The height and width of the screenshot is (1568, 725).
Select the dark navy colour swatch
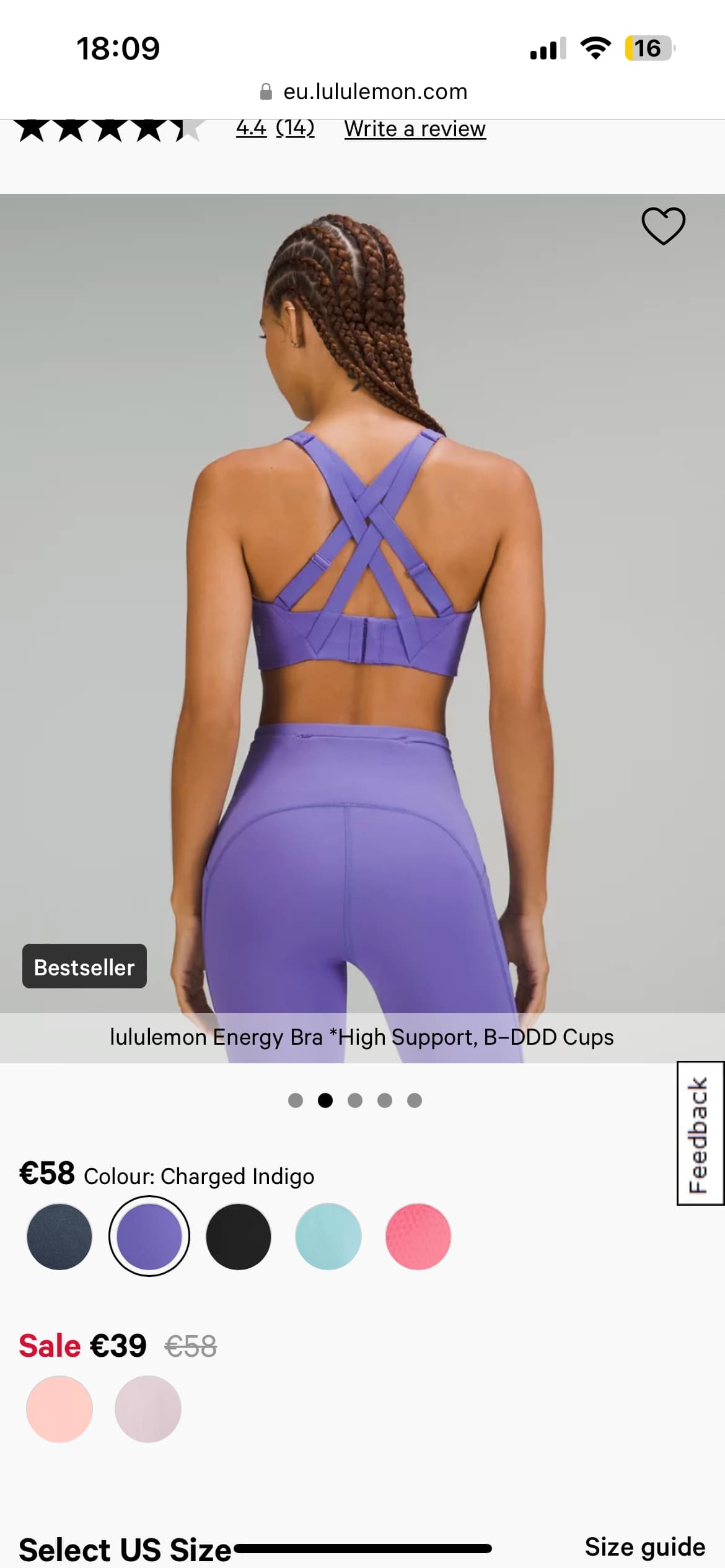(59, 1236)
